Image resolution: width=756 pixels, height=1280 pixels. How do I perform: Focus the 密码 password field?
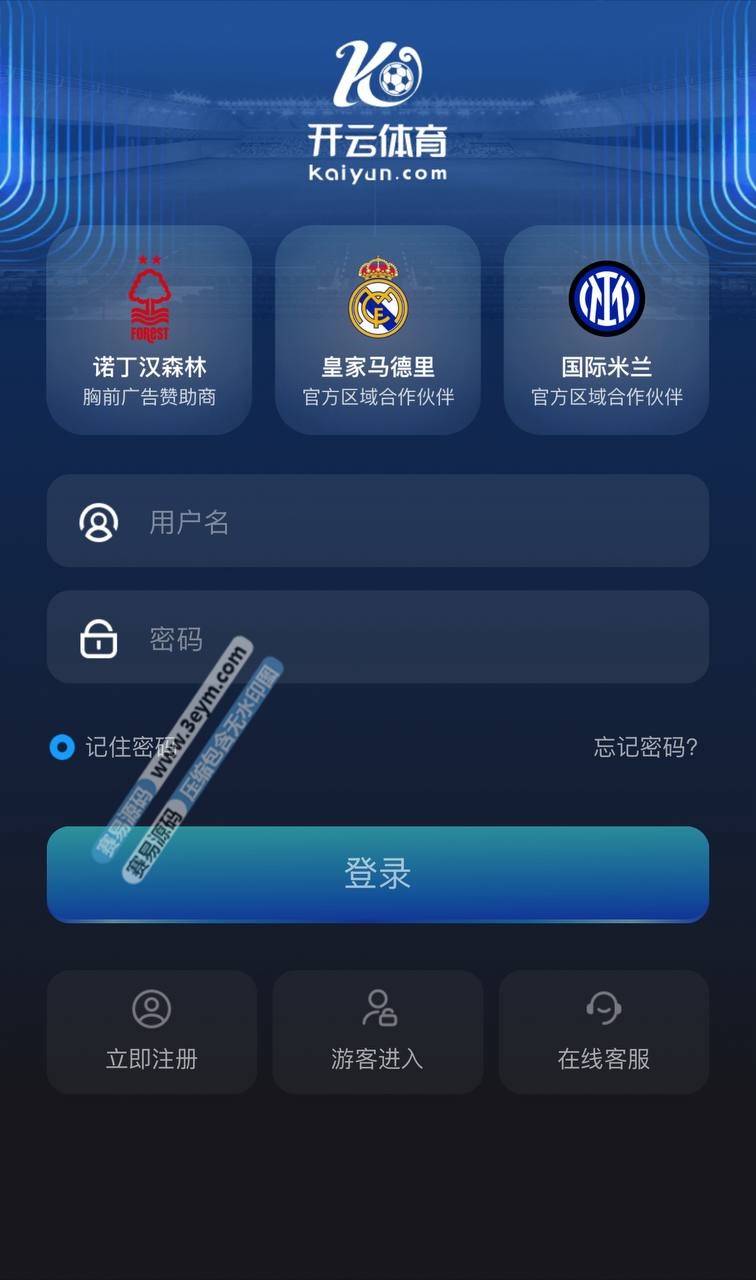[x=400, y=638]
